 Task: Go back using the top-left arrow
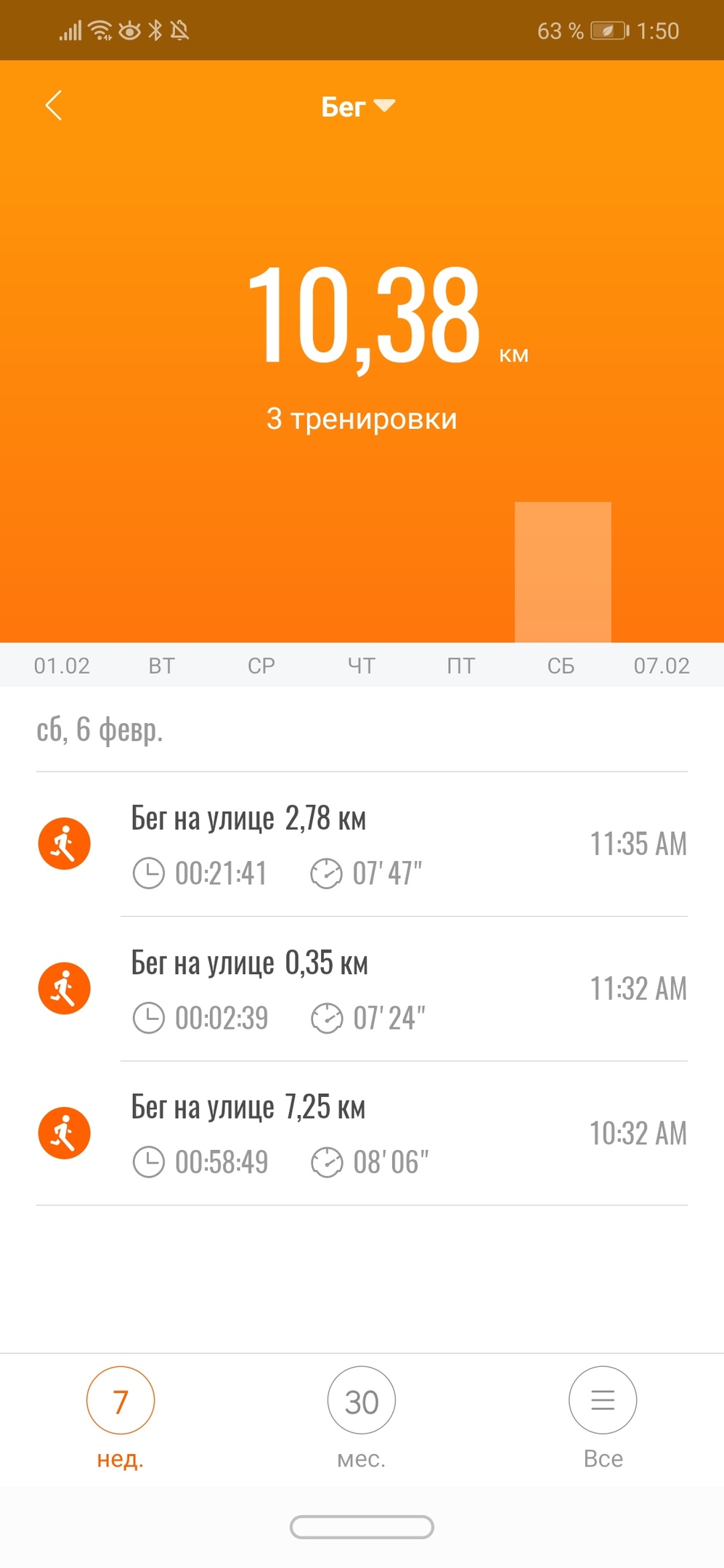tap(54, 106)
